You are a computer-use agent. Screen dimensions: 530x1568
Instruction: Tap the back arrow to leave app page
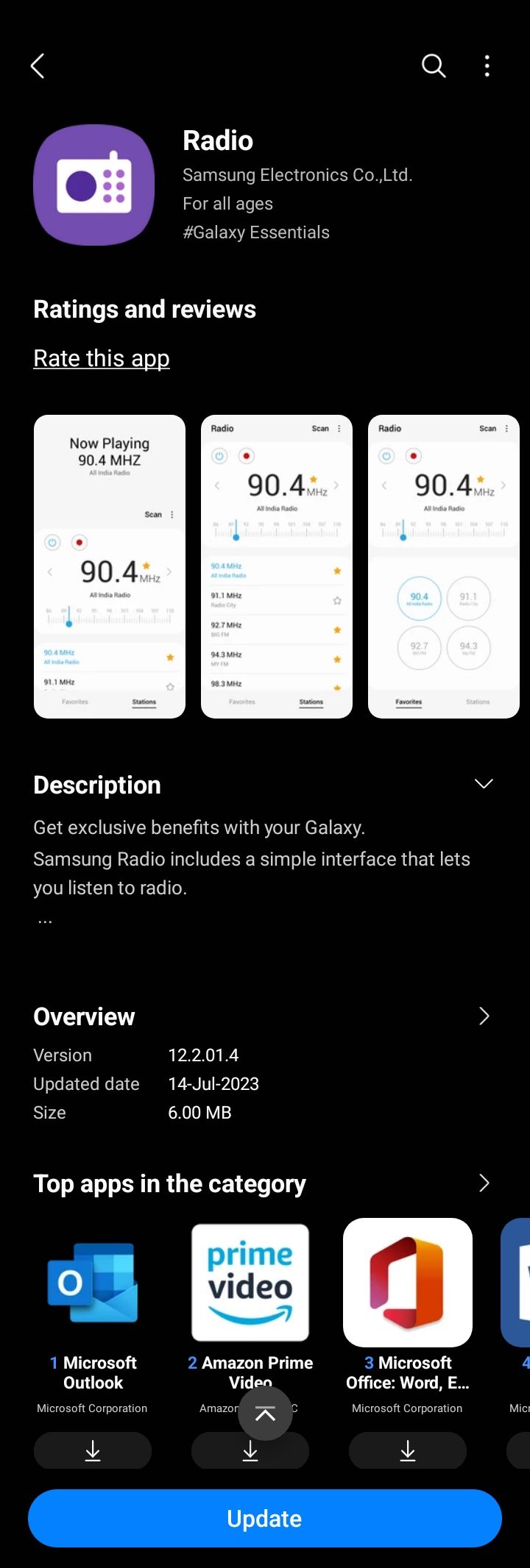[x=38, y=65]
